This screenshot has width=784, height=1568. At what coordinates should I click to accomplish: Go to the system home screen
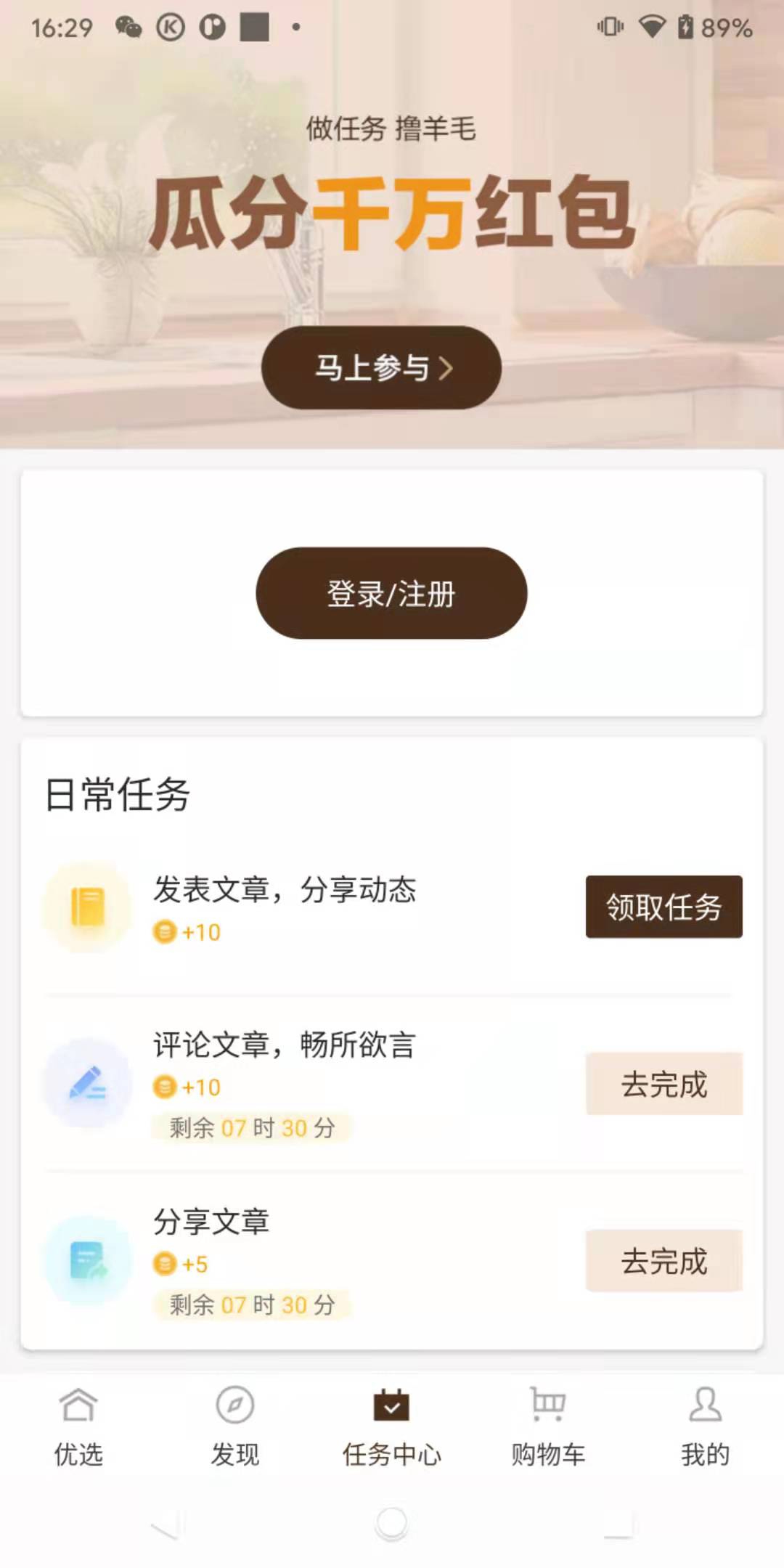[392, 1523]
